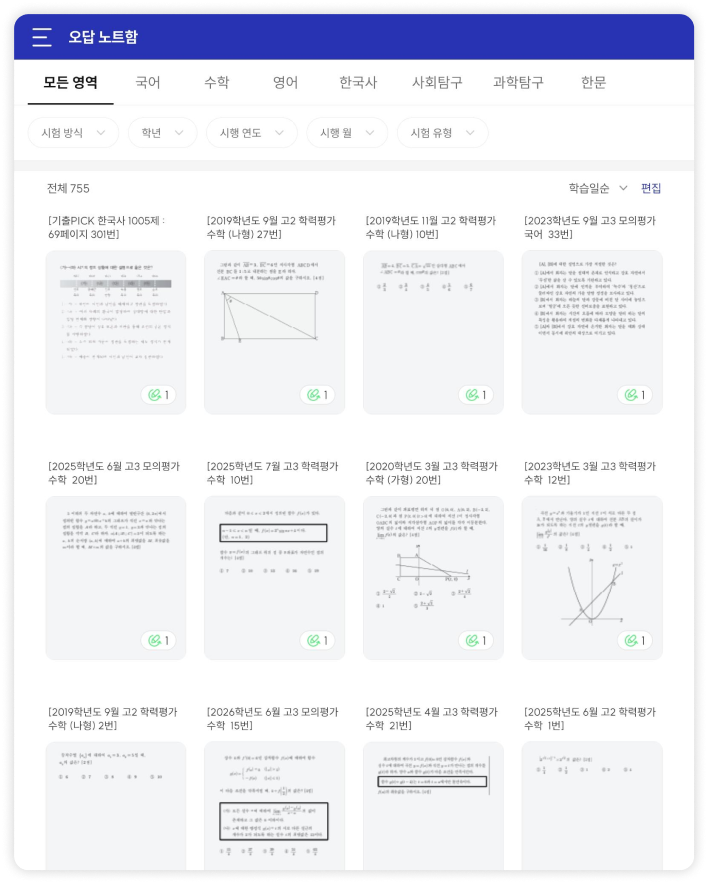The height and width of the screenshot is (885, 709).
Task: Open 2020학년도 3월 고3 학력평가 수학 20번
Action: [x=433, y=578]
